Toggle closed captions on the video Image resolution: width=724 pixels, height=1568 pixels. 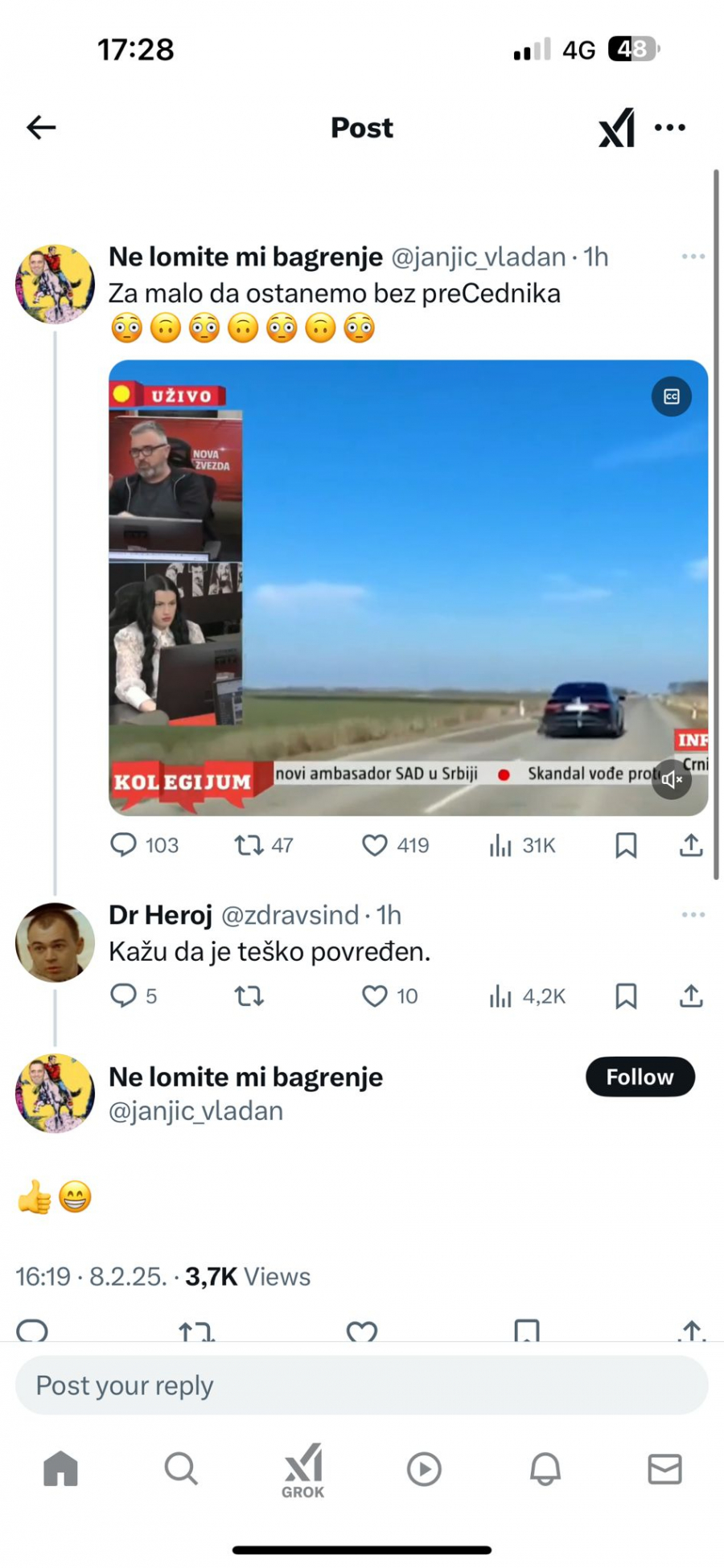[671, 396]
